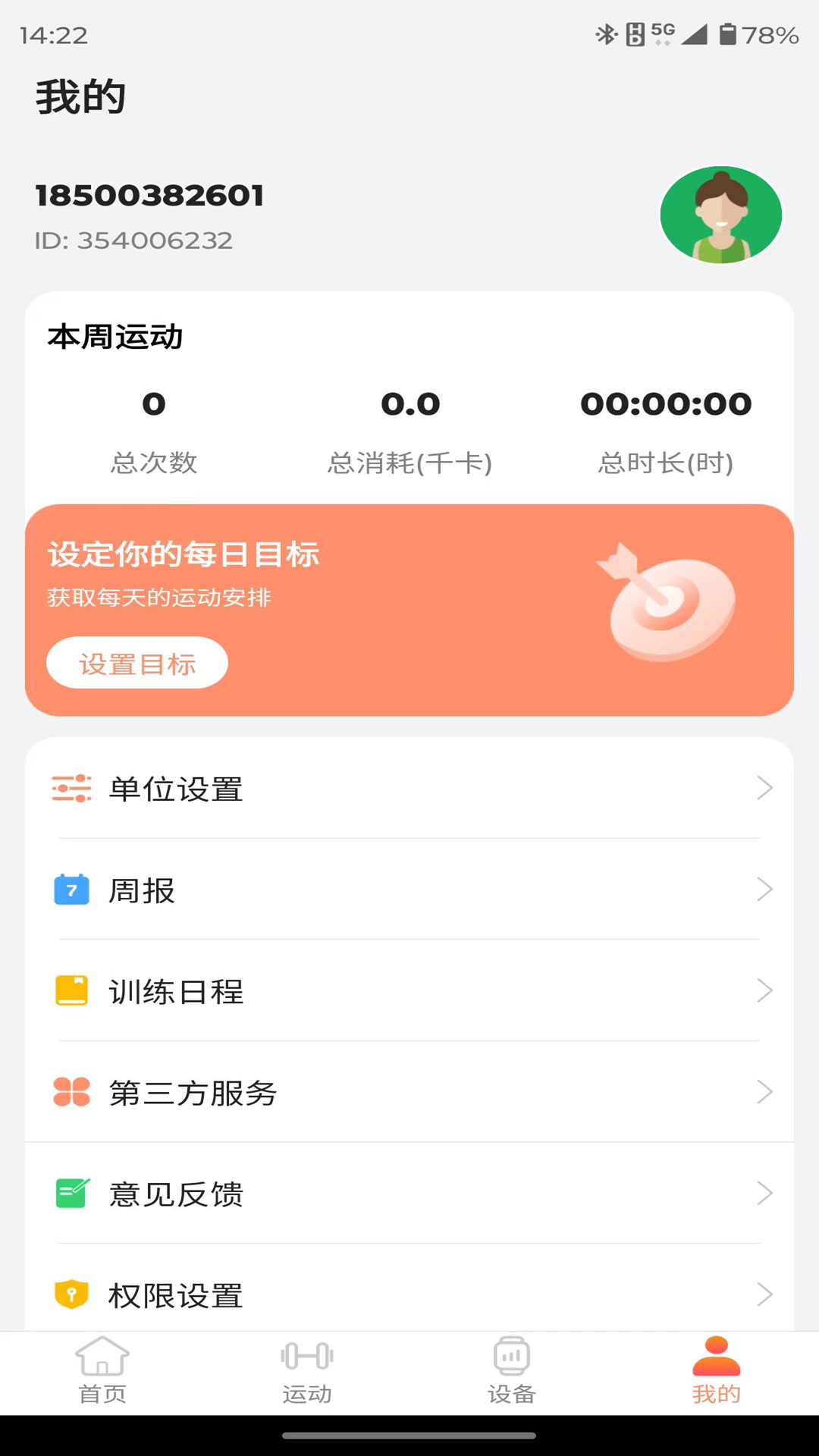The image size is (819, 1456).
Task: Open 单位设置 settings
Action: point(409,789)
